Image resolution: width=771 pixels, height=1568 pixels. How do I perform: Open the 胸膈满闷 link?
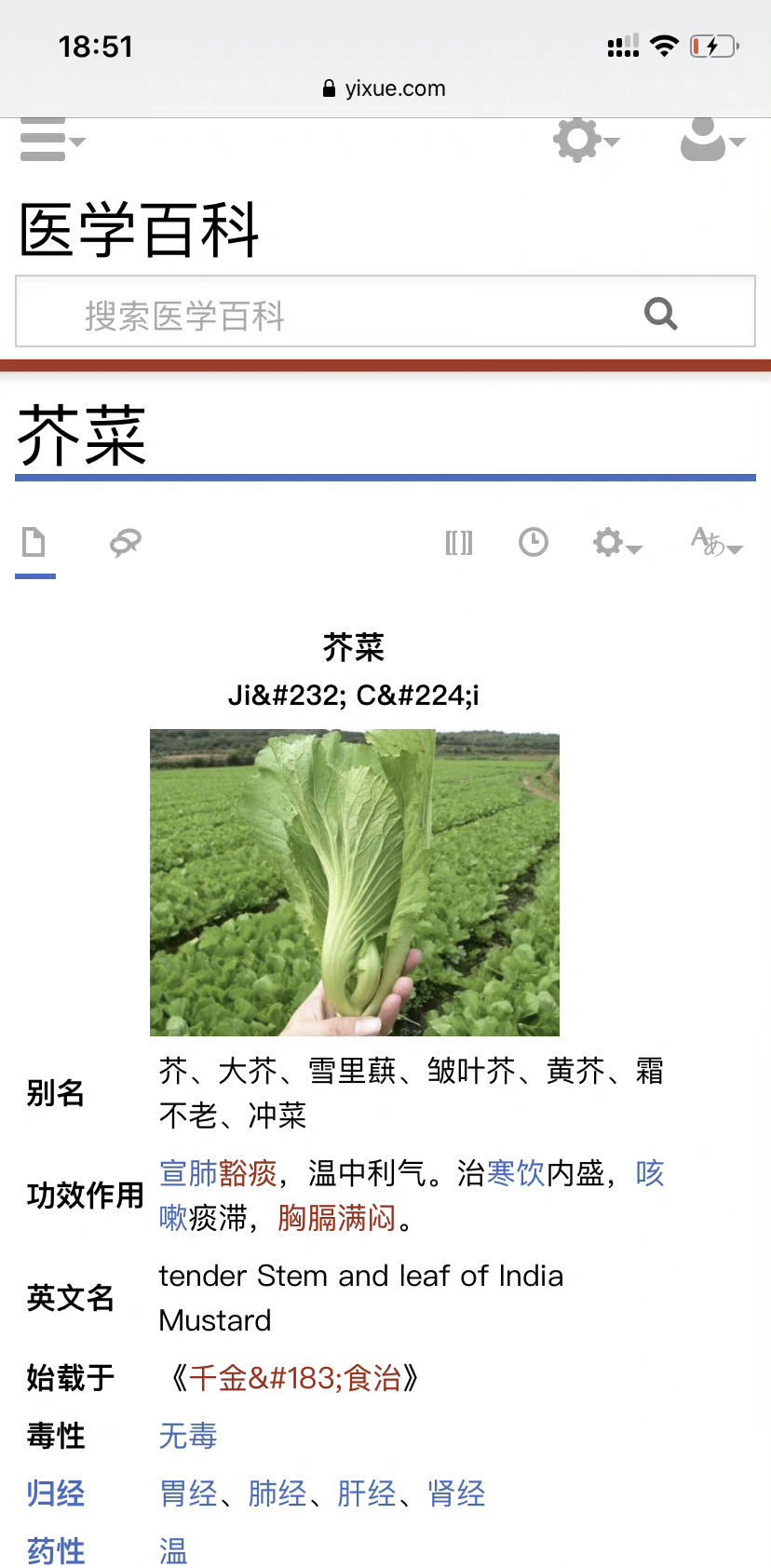tap(337, 1218)
